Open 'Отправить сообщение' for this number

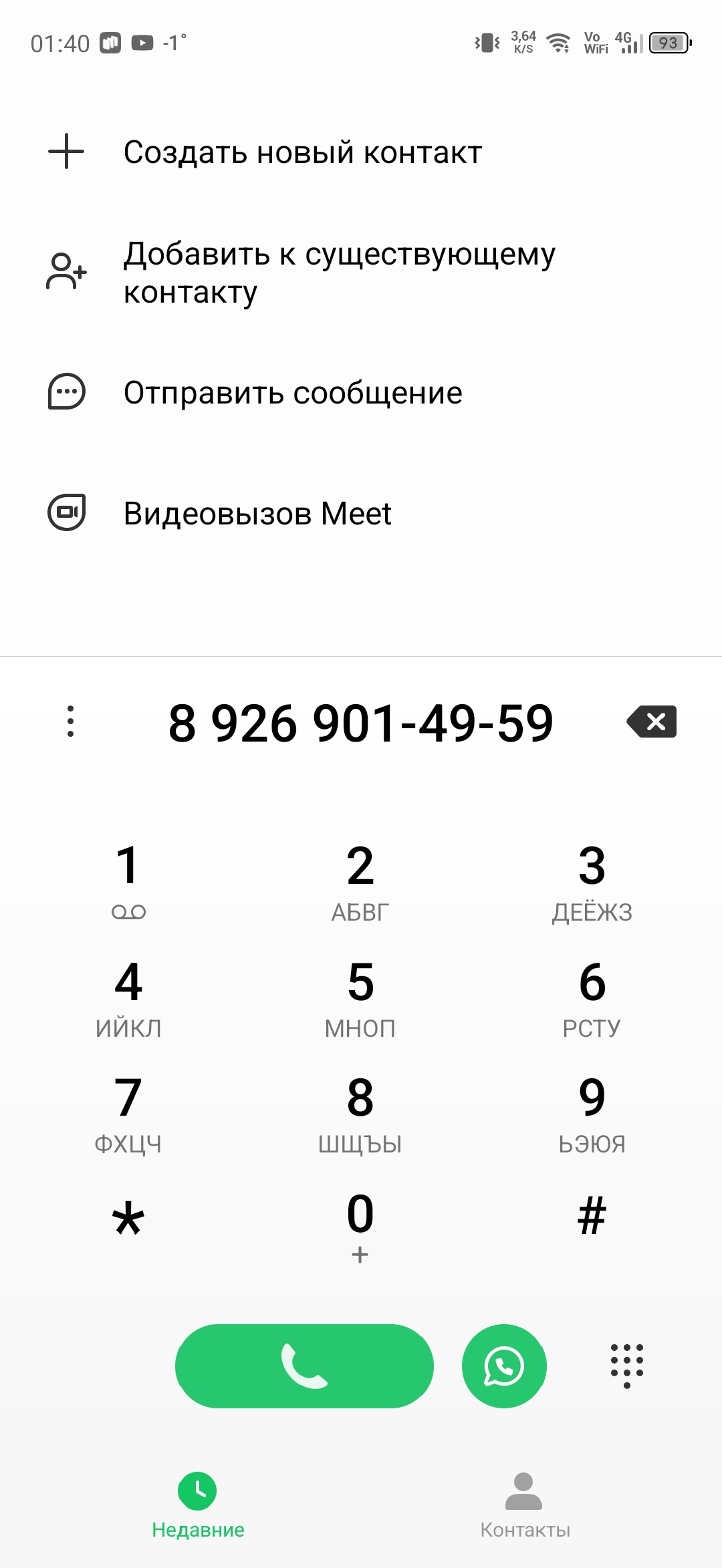point(292,393)
